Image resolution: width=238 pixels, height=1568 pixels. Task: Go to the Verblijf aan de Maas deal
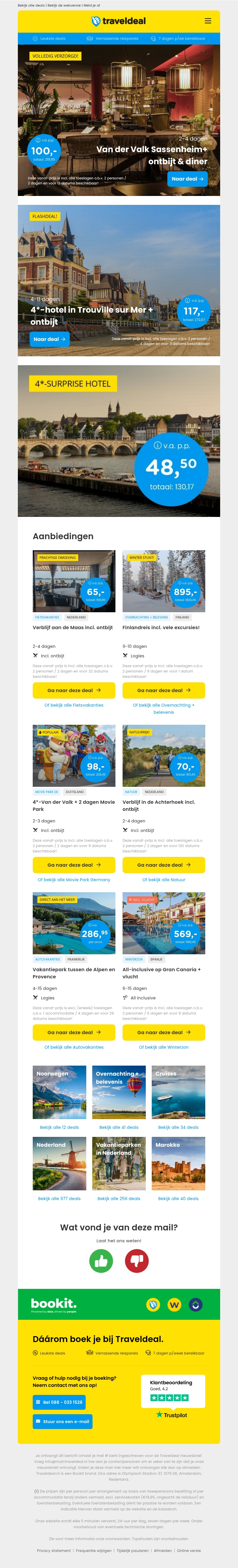[x=74, y=690]
